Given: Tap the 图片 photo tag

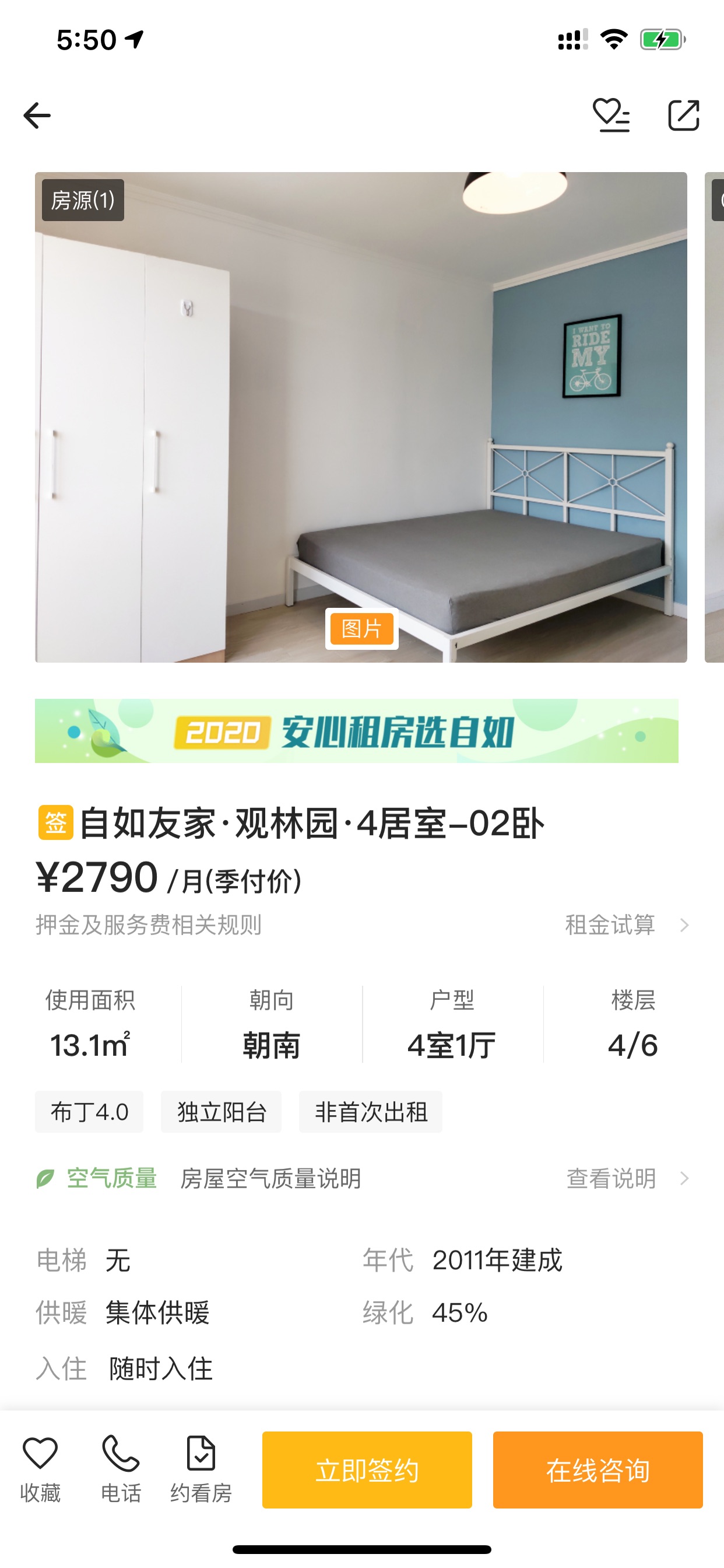Looking at the screenshot, I should click(362, 629).
